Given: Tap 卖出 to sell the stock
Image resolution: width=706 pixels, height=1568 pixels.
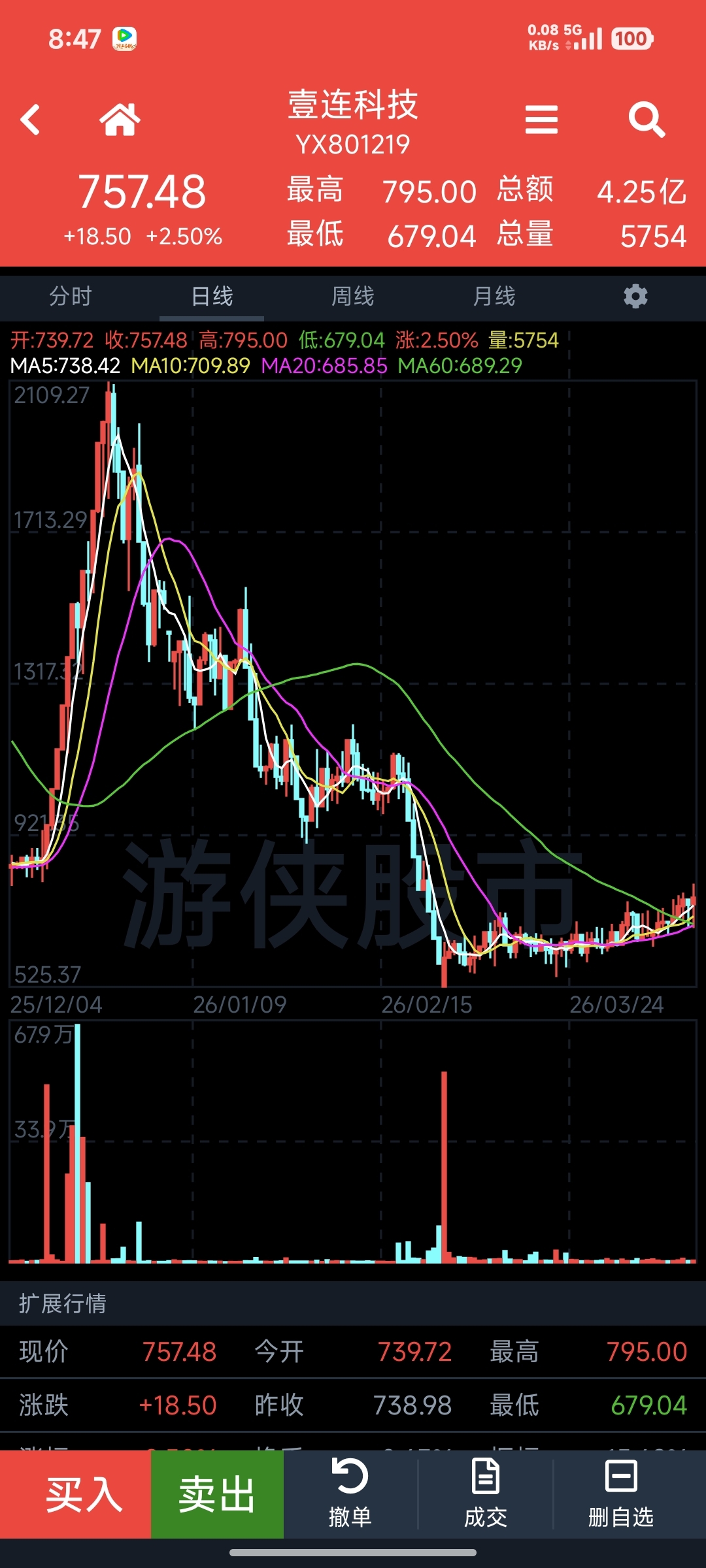Looking at the screenshot, I should pyautogui.click(x=217, y=1494).
